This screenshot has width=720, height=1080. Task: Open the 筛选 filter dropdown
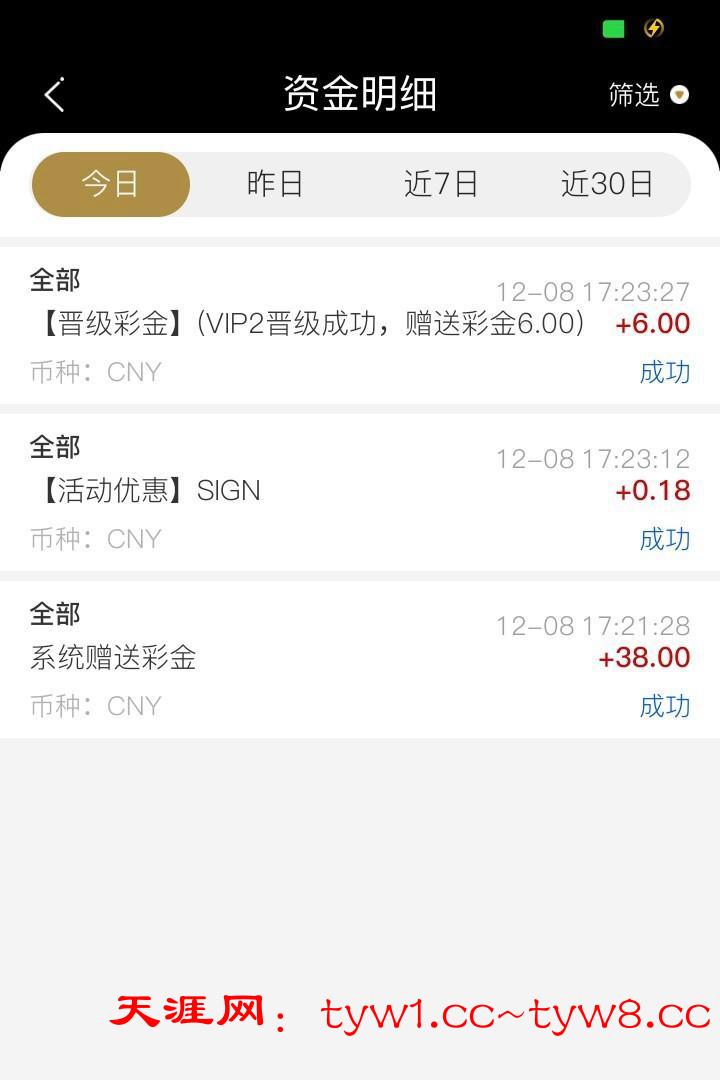click(x=648, y=95)
